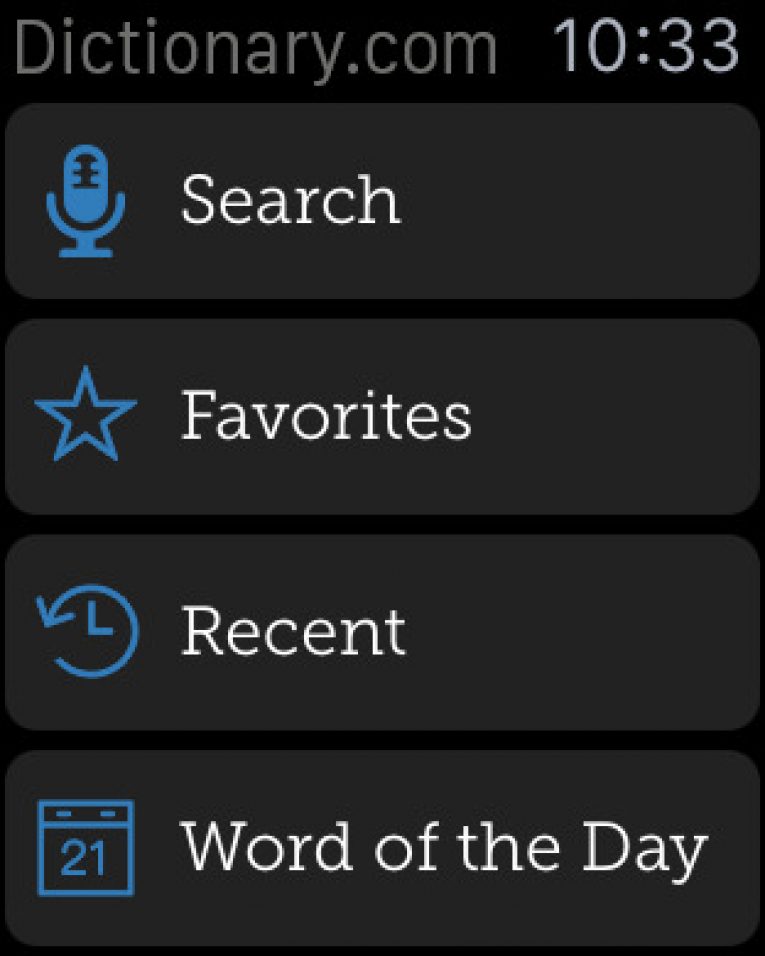Tap the Favorites text label
The width and height of the screenshot is (765, 956).
coord(327,414)
